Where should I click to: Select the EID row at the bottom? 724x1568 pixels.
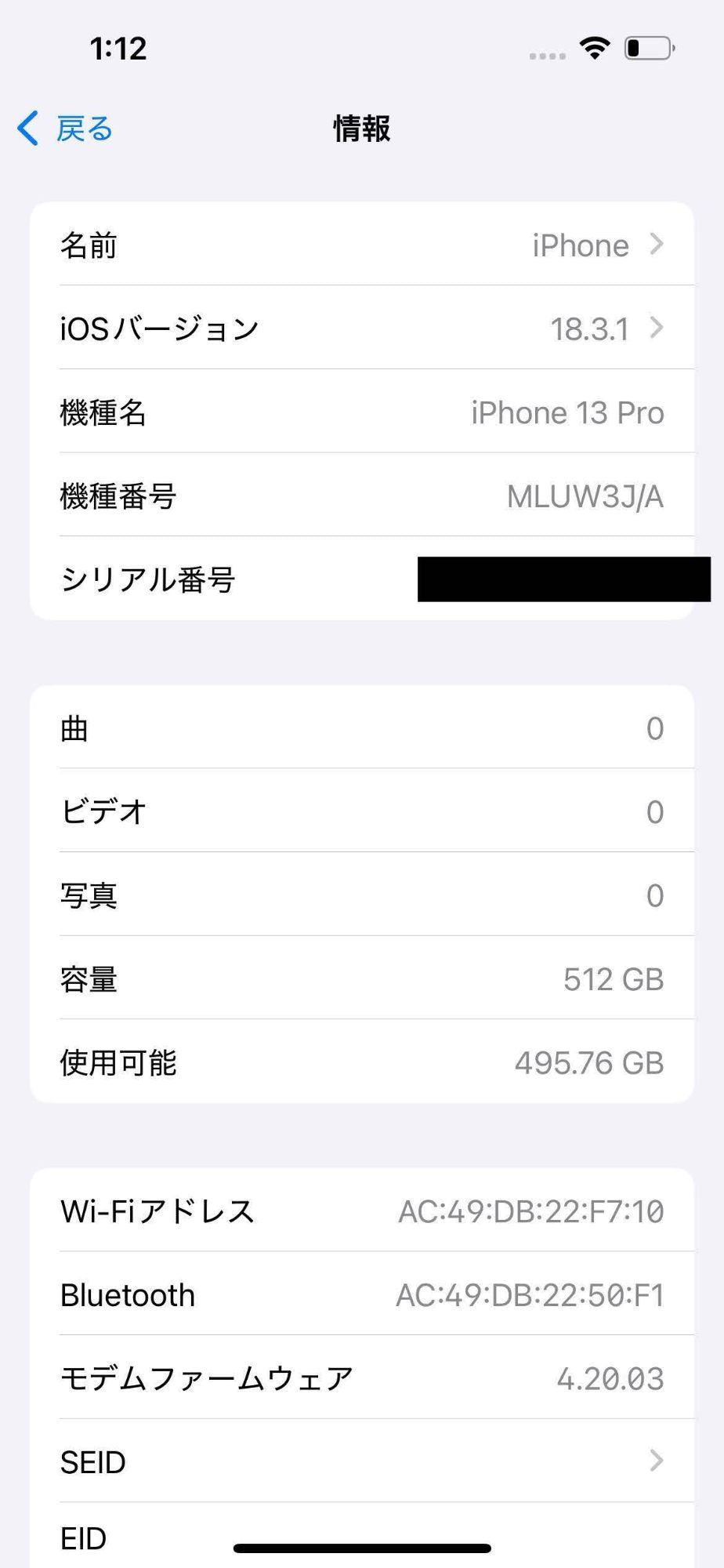pos(362,1537)
